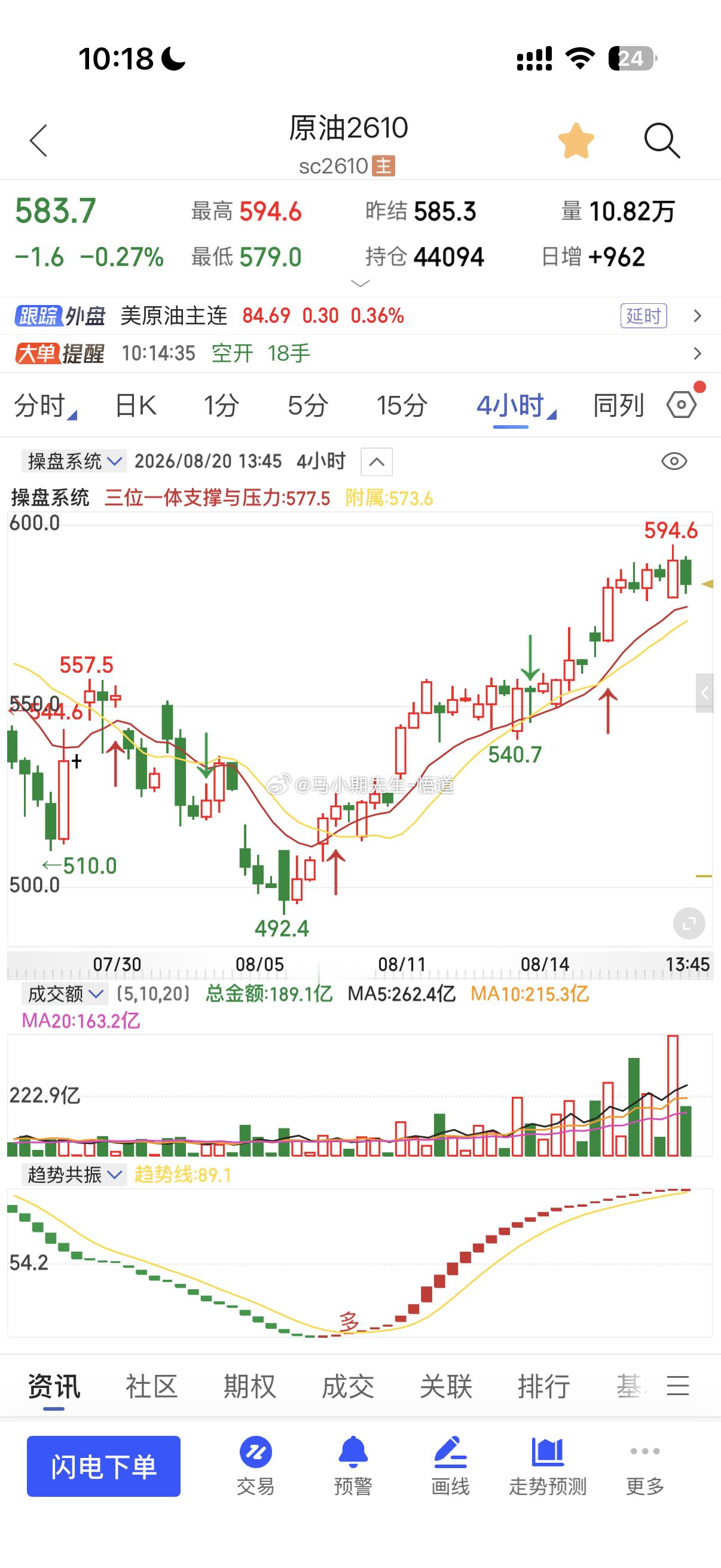Switch to the 日K chart tab

(x=136, y=405)
